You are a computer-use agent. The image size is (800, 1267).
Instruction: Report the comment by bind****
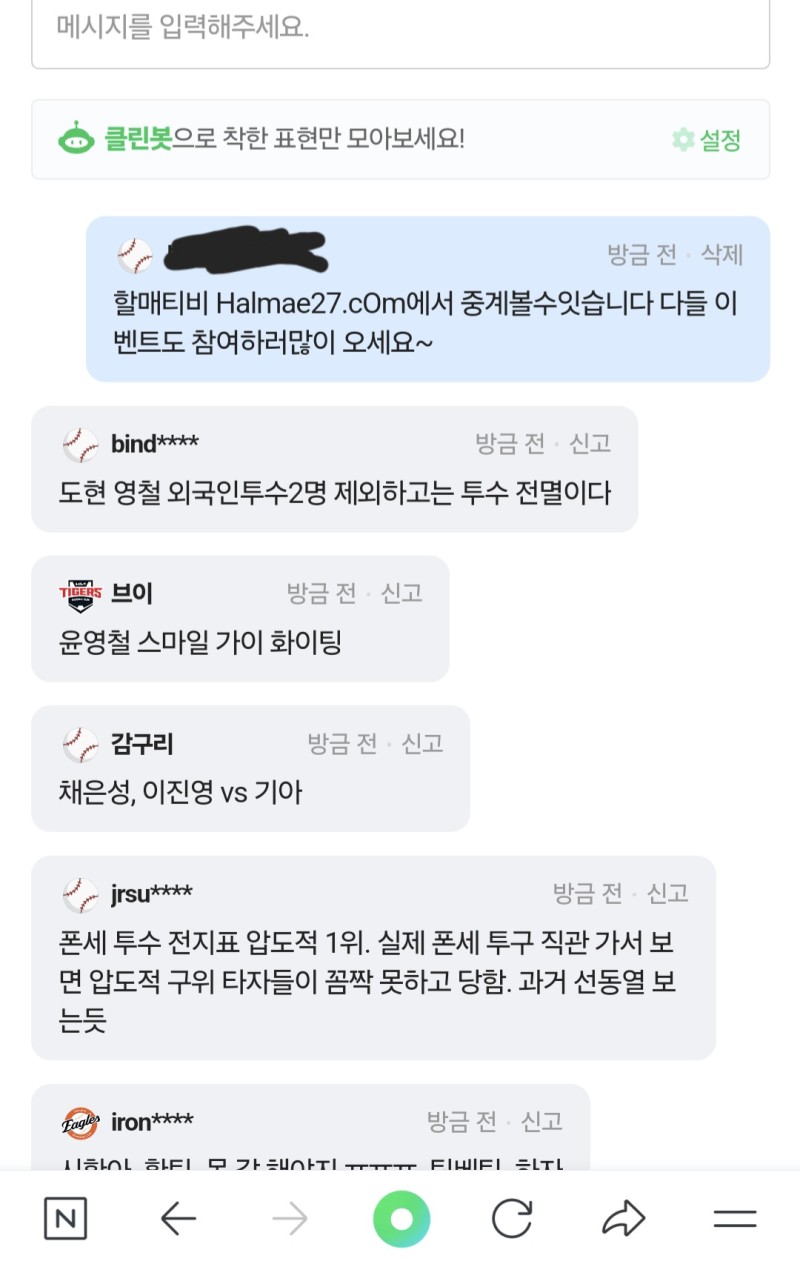click(x=590, y=443)
